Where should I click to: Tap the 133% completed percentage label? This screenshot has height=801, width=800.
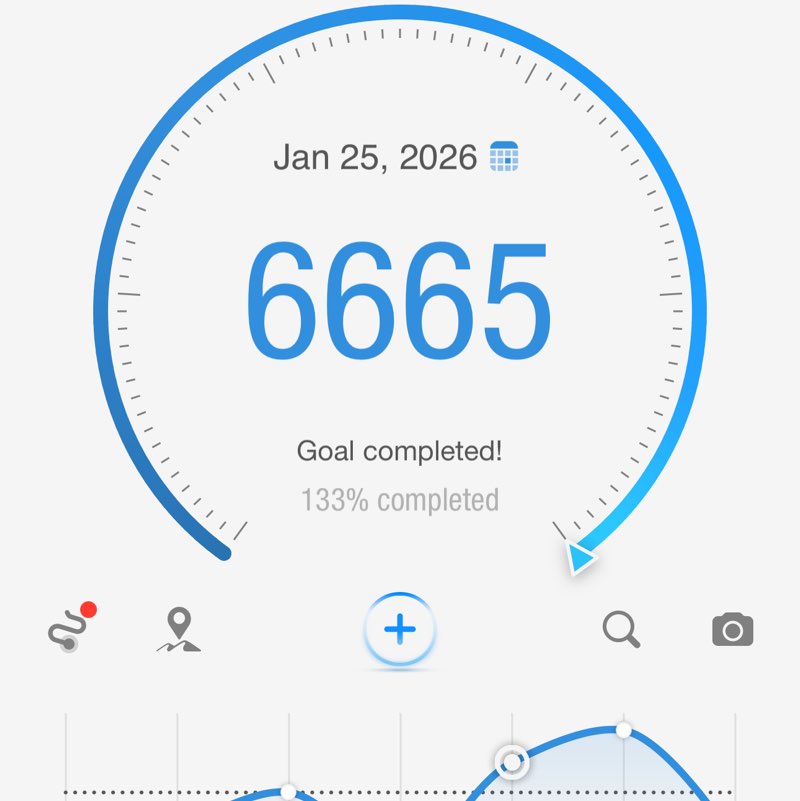(x=400, y=499)
